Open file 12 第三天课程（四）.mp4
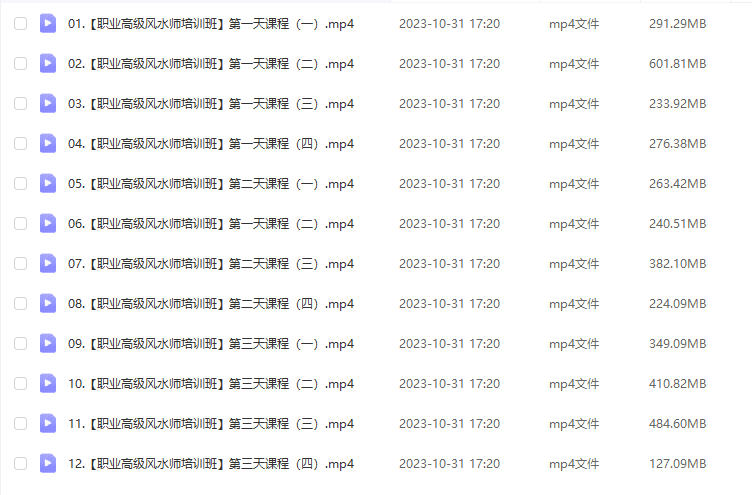This screenshot has height=495, width=752. (x=210, y=463)
